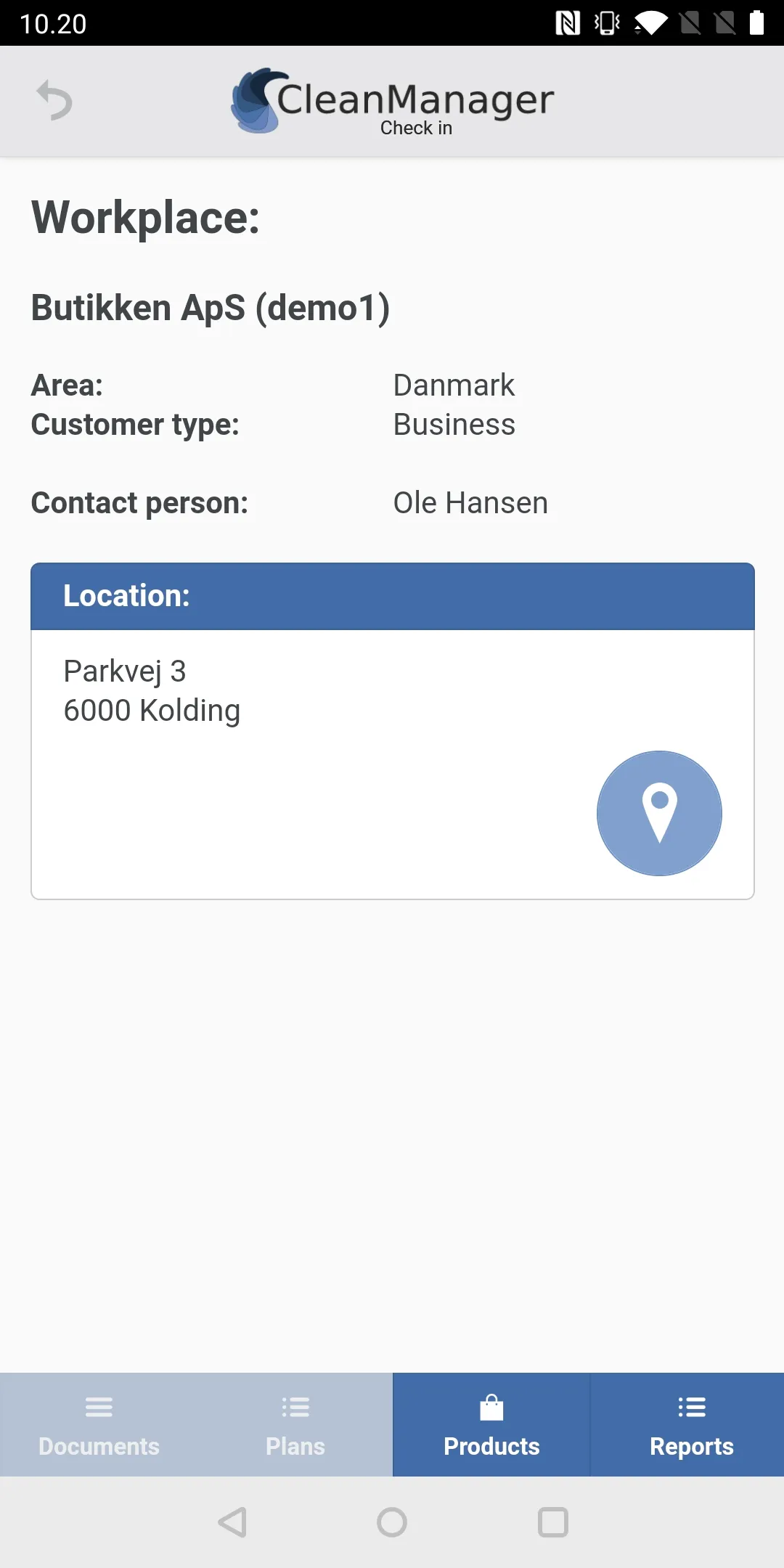This screenshot has width=784, height=1568.
Task: Open the Plans tab
Action: pos(295,1424)
